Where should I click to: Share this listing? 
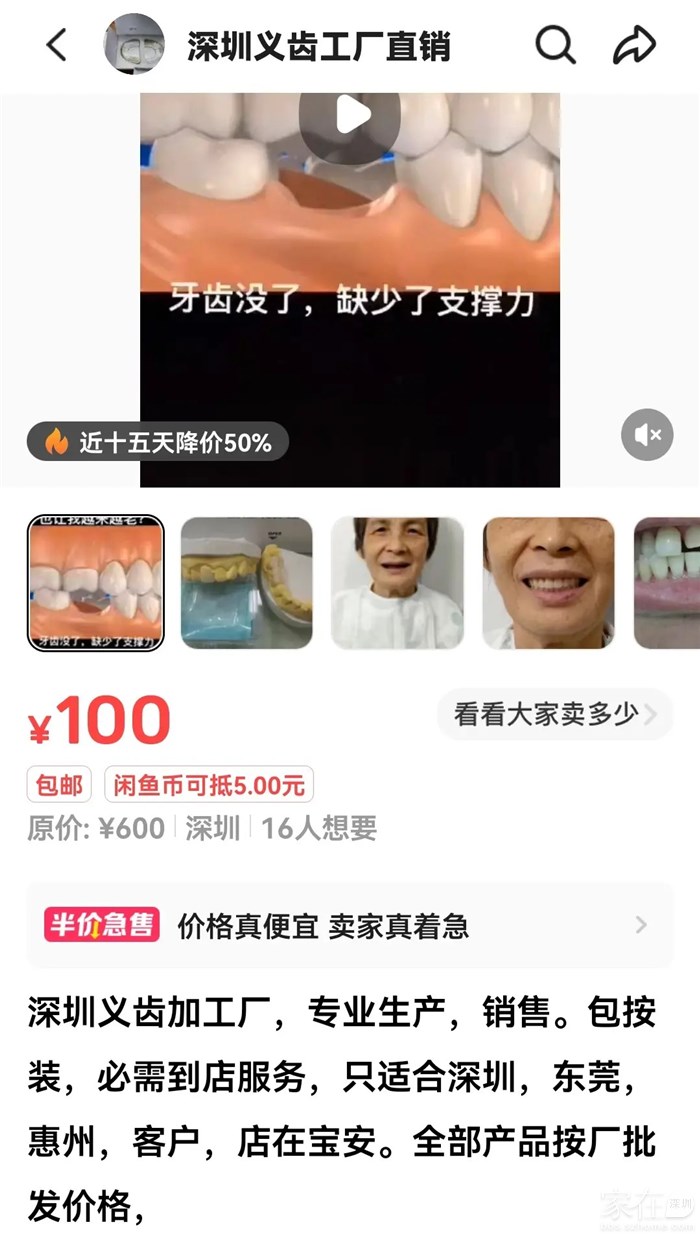634,45
